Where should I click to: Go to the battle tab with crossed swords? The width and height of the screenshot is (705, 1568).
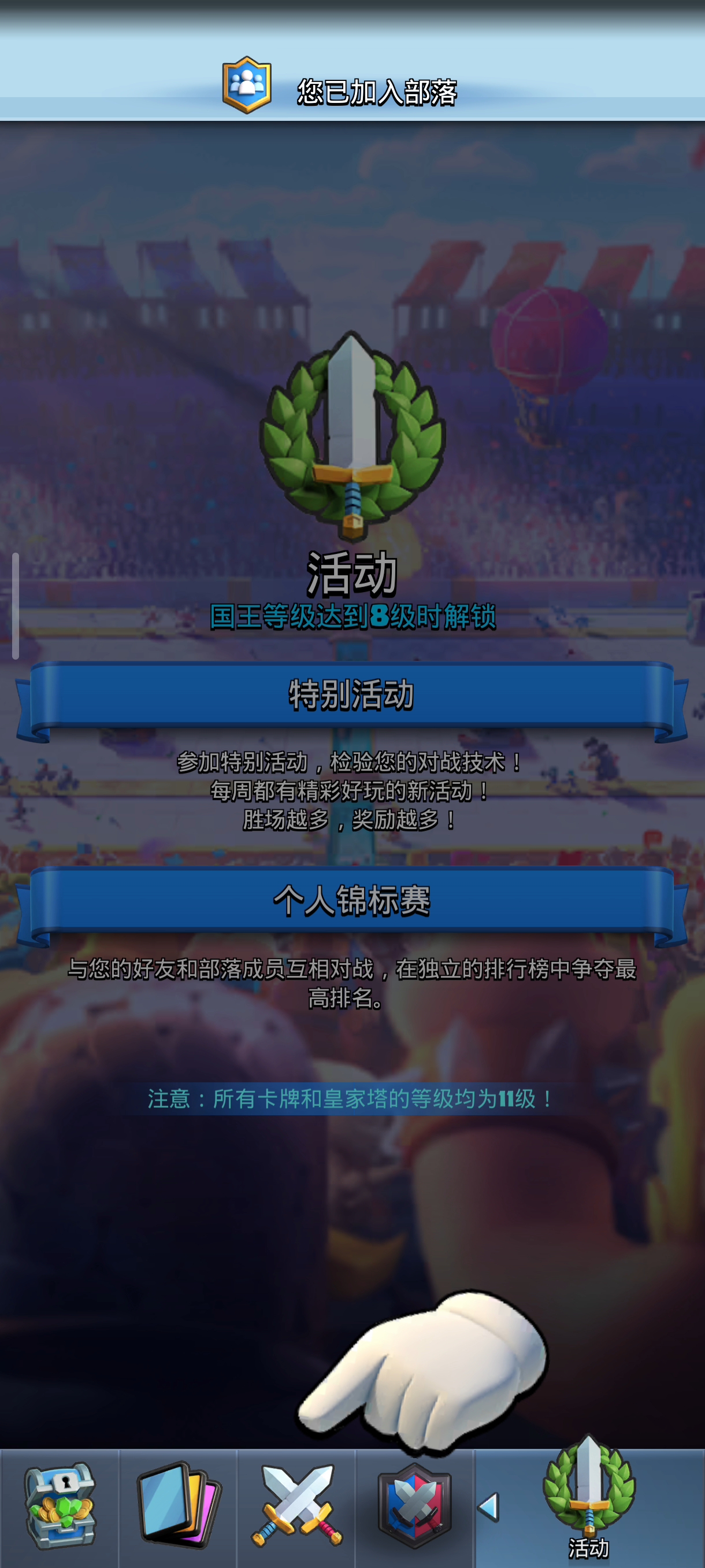[x=296, y=1507]
